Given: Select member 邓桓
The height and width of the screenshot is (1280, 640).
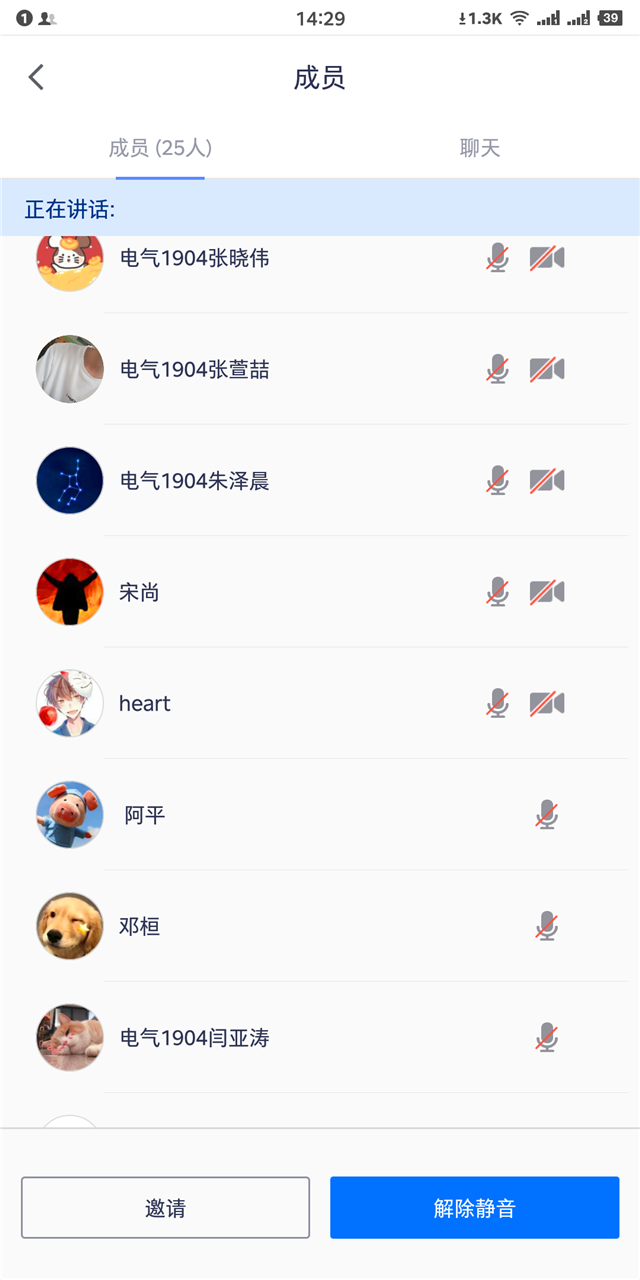Looking at the screenshot, I should coord(140,926).
